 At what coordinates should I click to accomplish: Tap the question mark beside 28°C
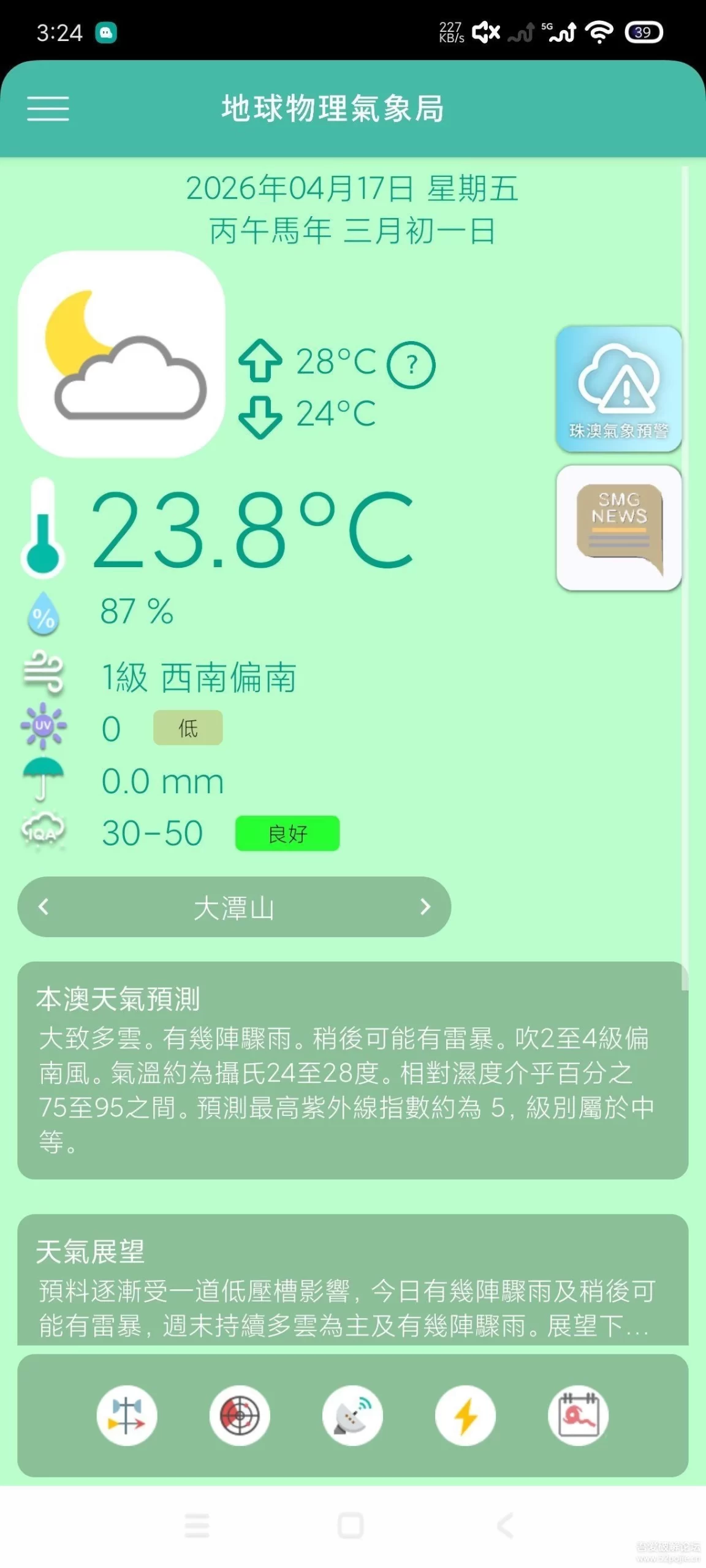click(x=411, y=364)
